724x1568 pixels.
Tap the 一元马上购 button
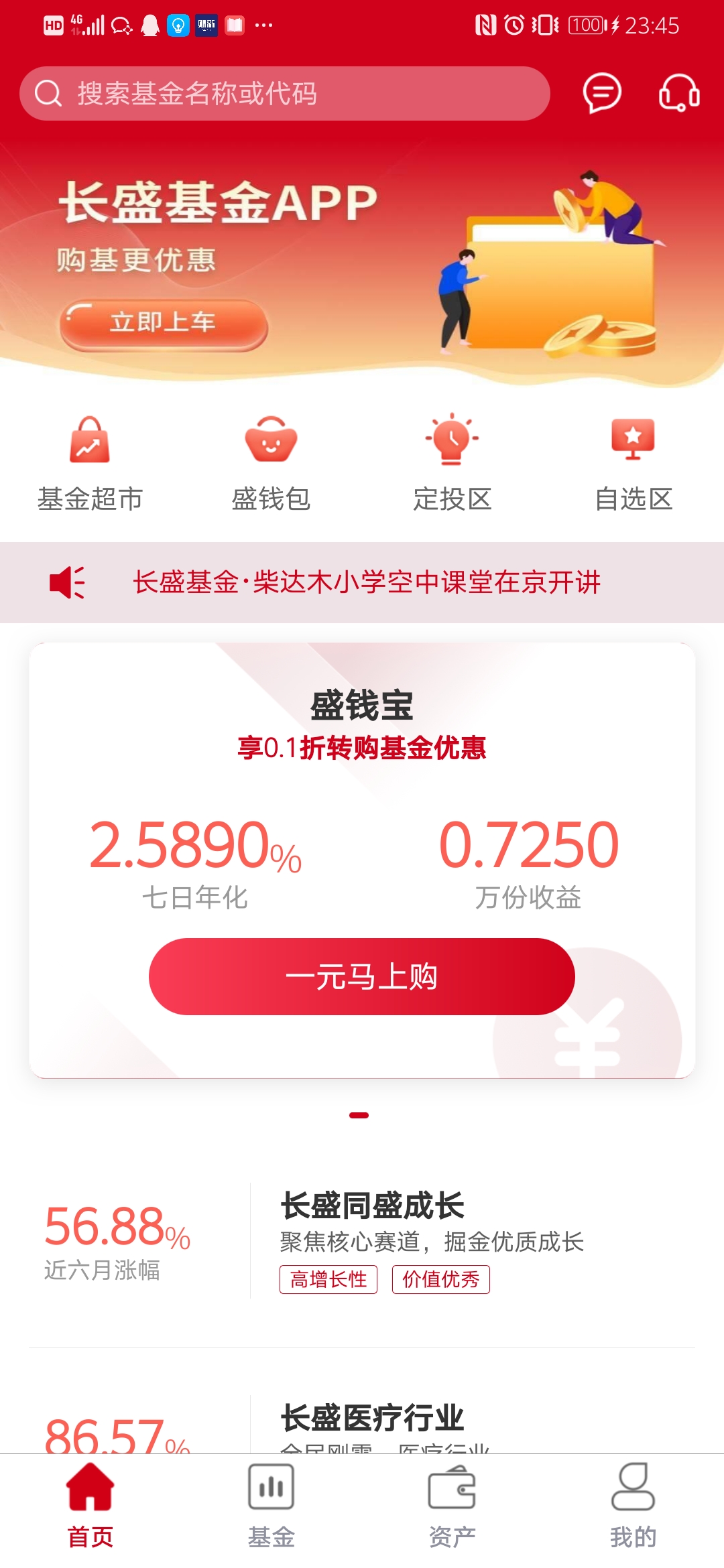[361, 976]
